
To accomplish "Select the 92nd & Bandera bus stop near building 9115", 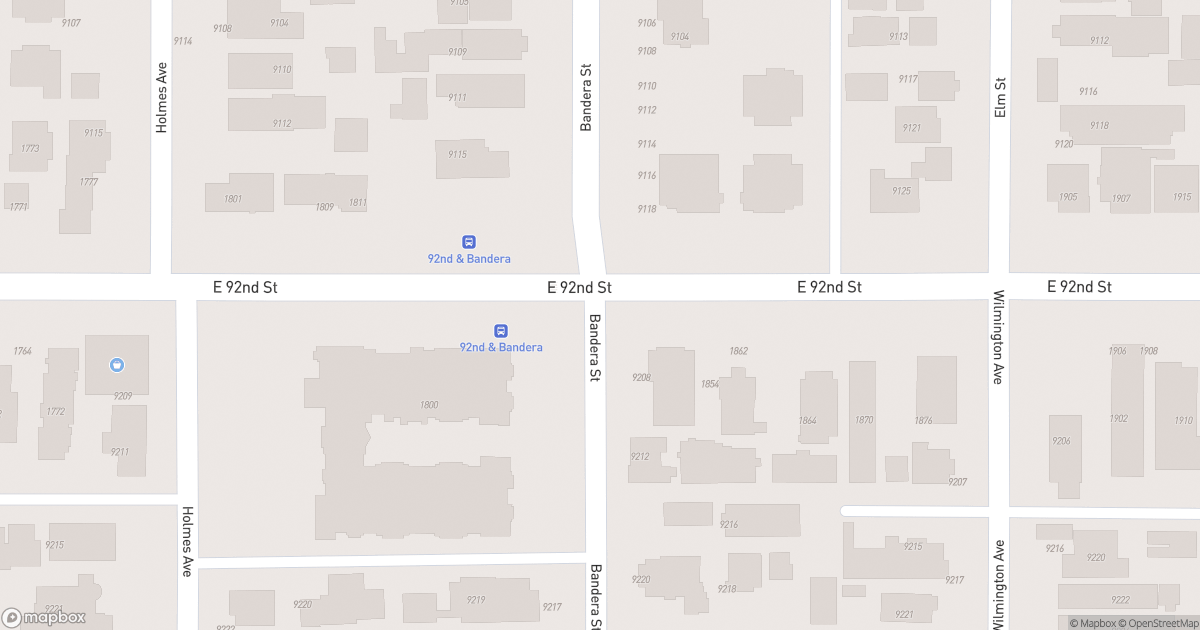I will tap(468, 242).
